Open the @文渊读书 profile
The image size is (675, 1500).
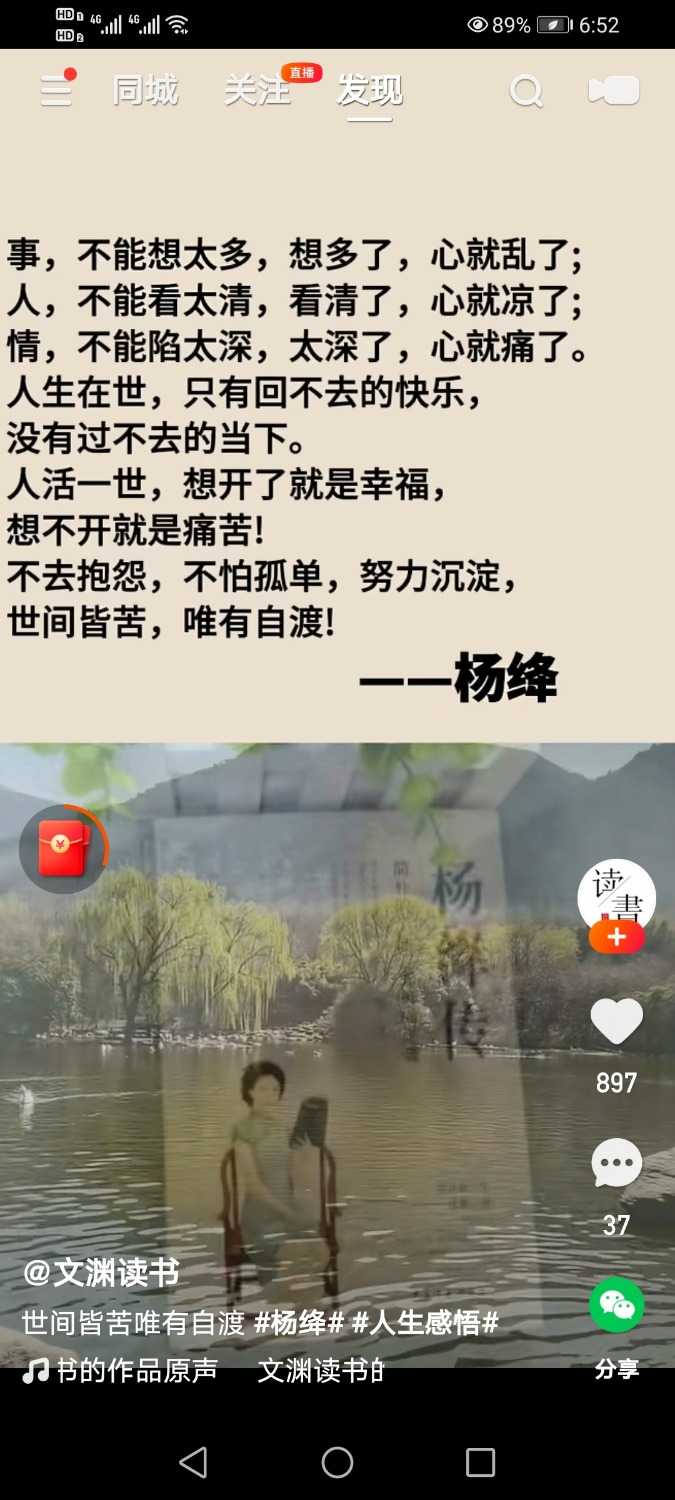(x=101, y=1272)
